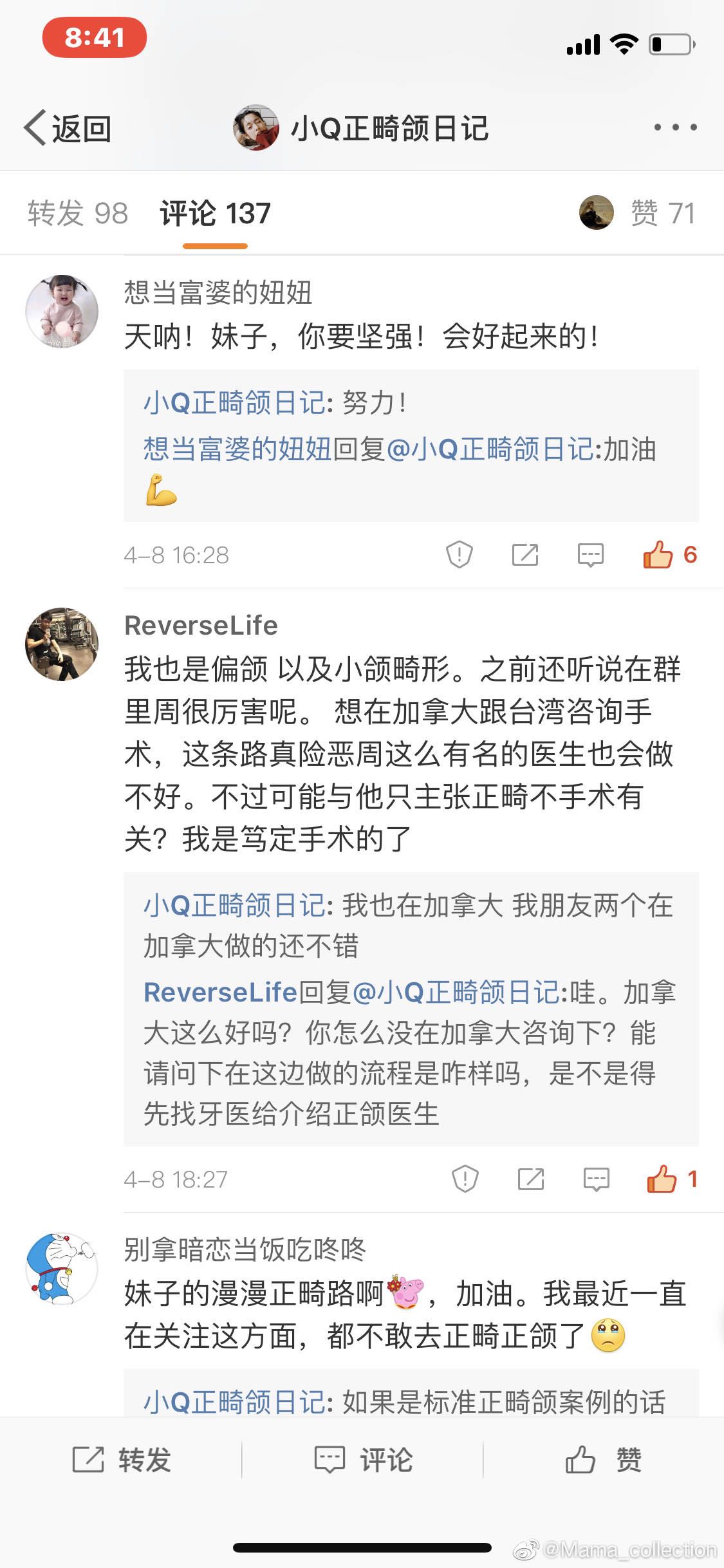Like the post with bottom 赞 button

coord(603,1459)
